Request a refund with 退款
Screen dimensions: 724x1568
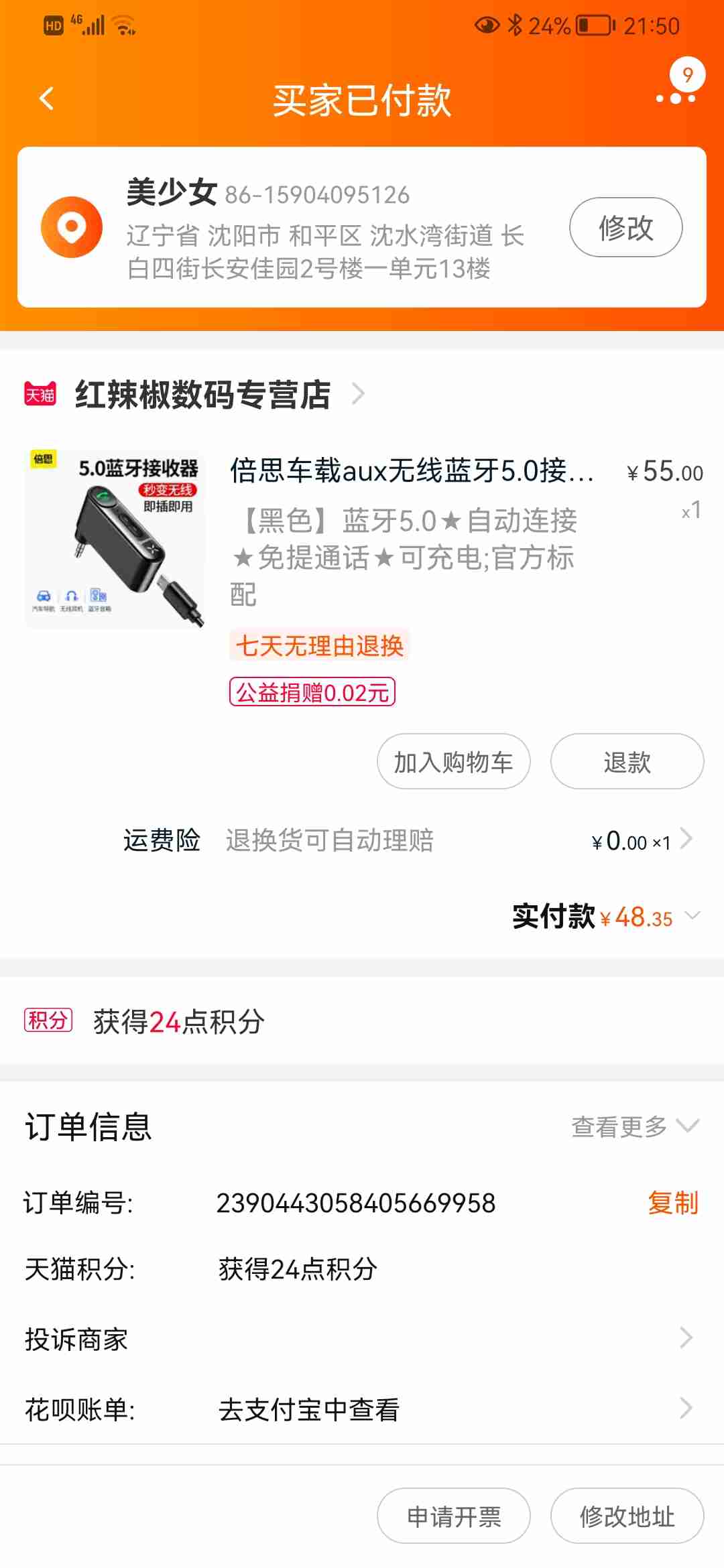click(627, 762)
